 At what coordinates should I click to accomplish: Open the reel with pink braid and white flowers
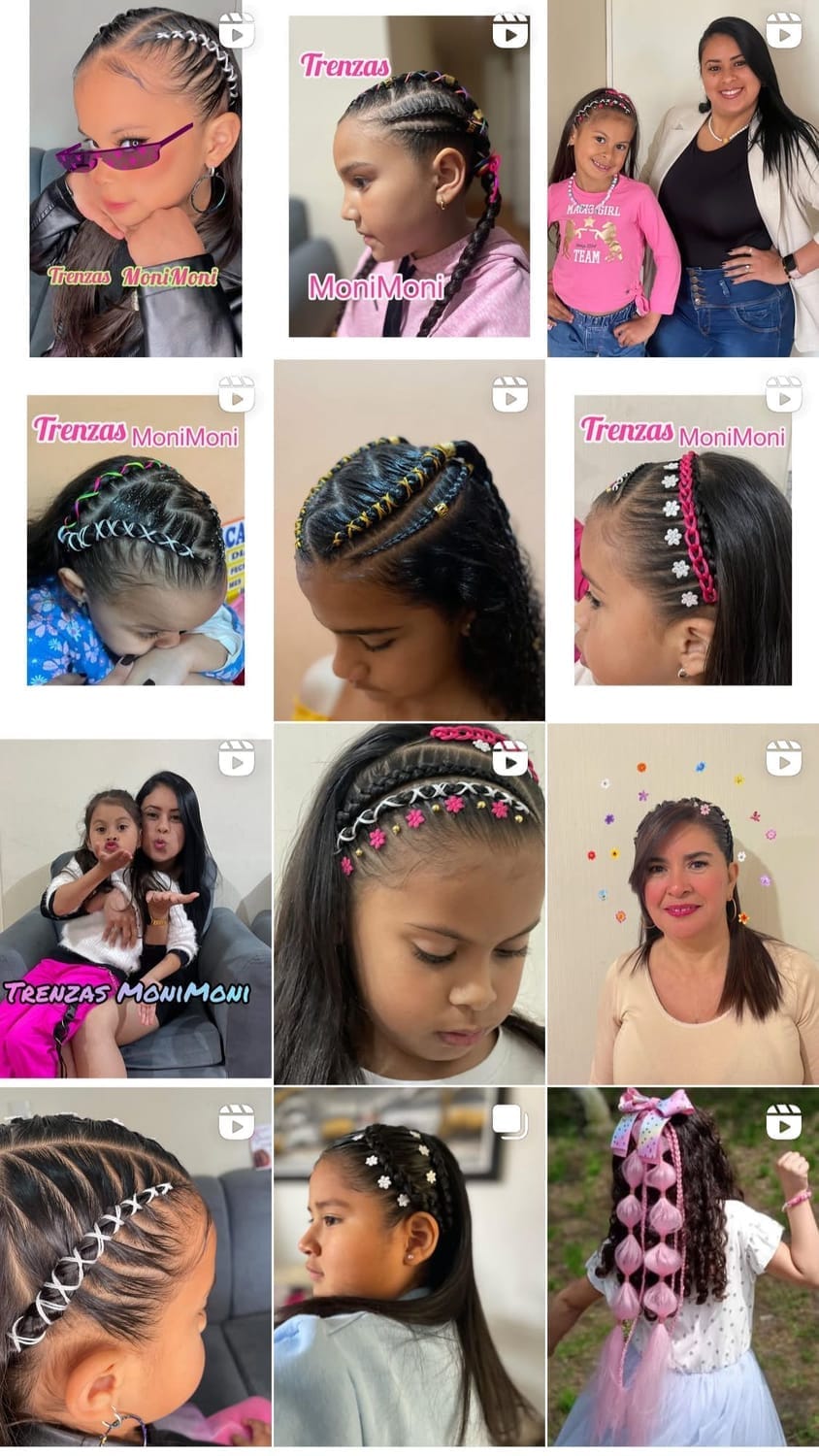point(683,540)
